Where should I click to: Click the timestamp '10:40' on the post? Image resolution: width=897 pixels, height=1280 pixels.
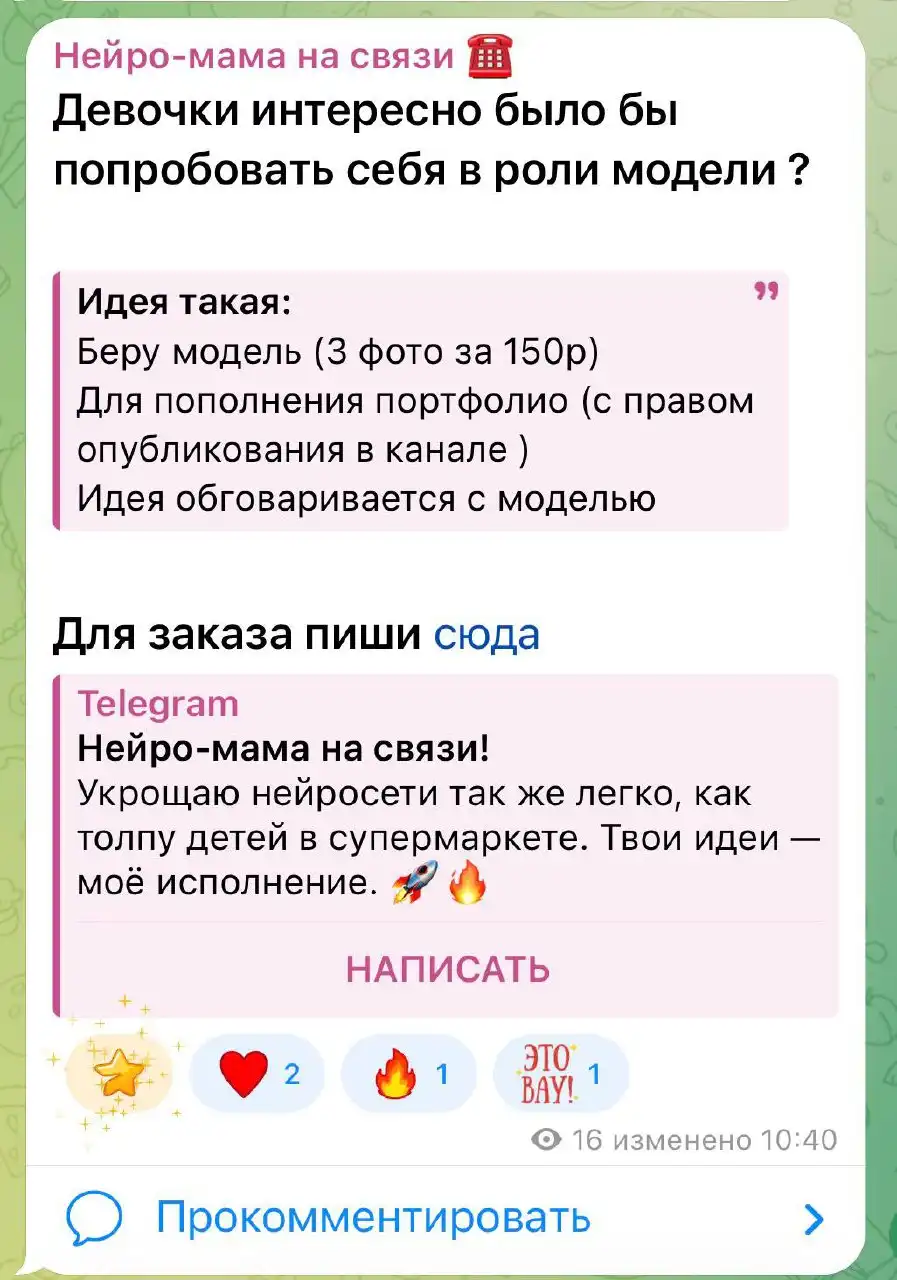point(792,1138)
